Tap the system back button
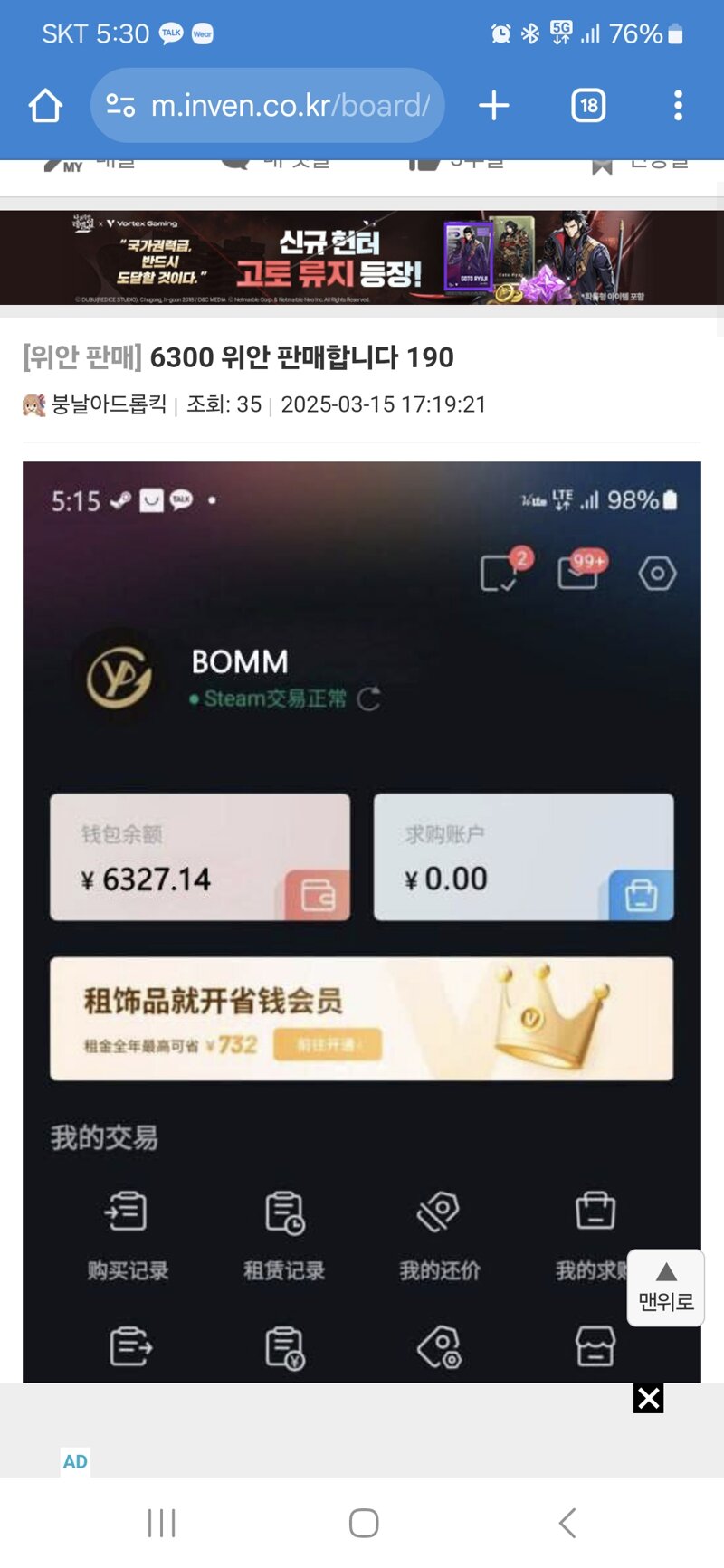The width and height of the screenshot is (724, 1568). point(567,1523)
